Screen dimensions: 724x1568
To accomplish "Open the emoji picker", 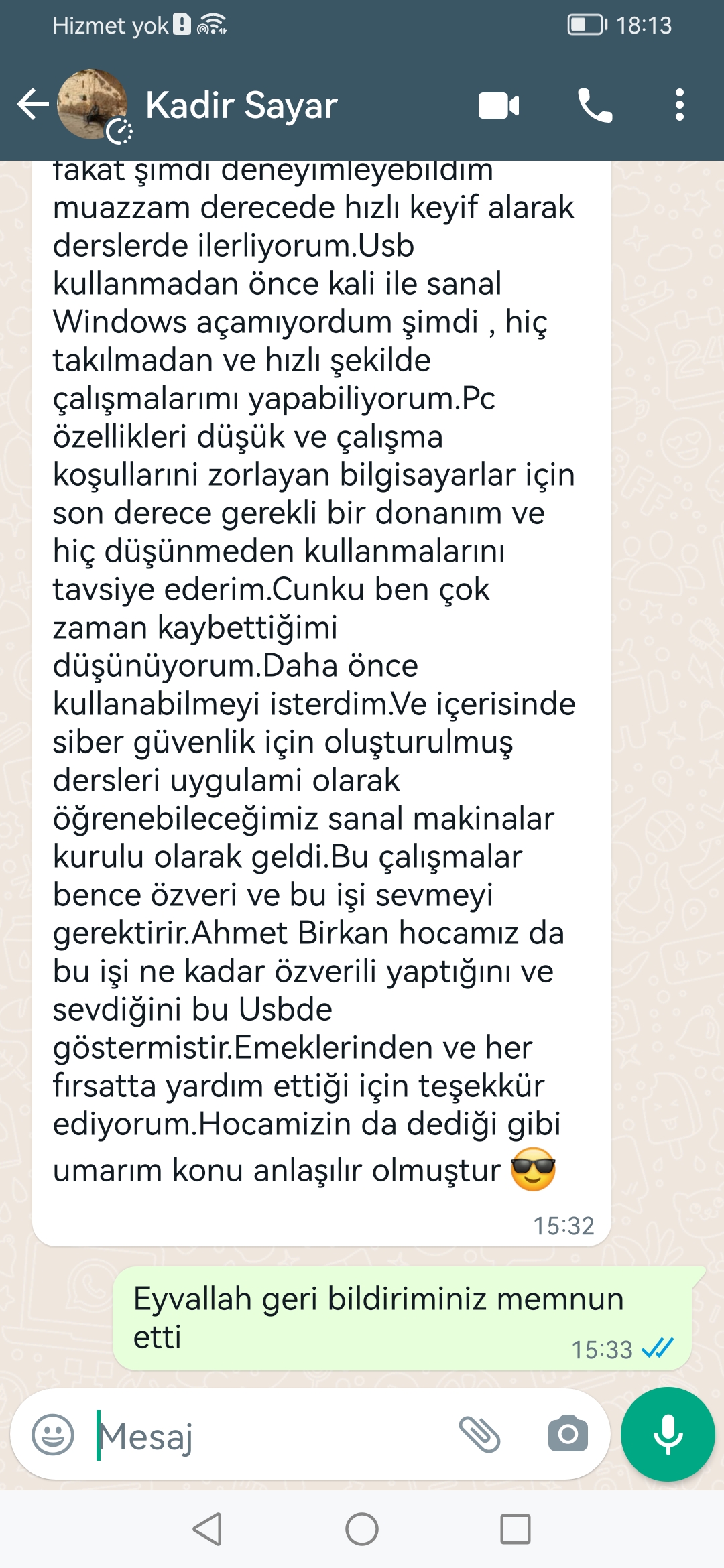I will pos(53,1435).
